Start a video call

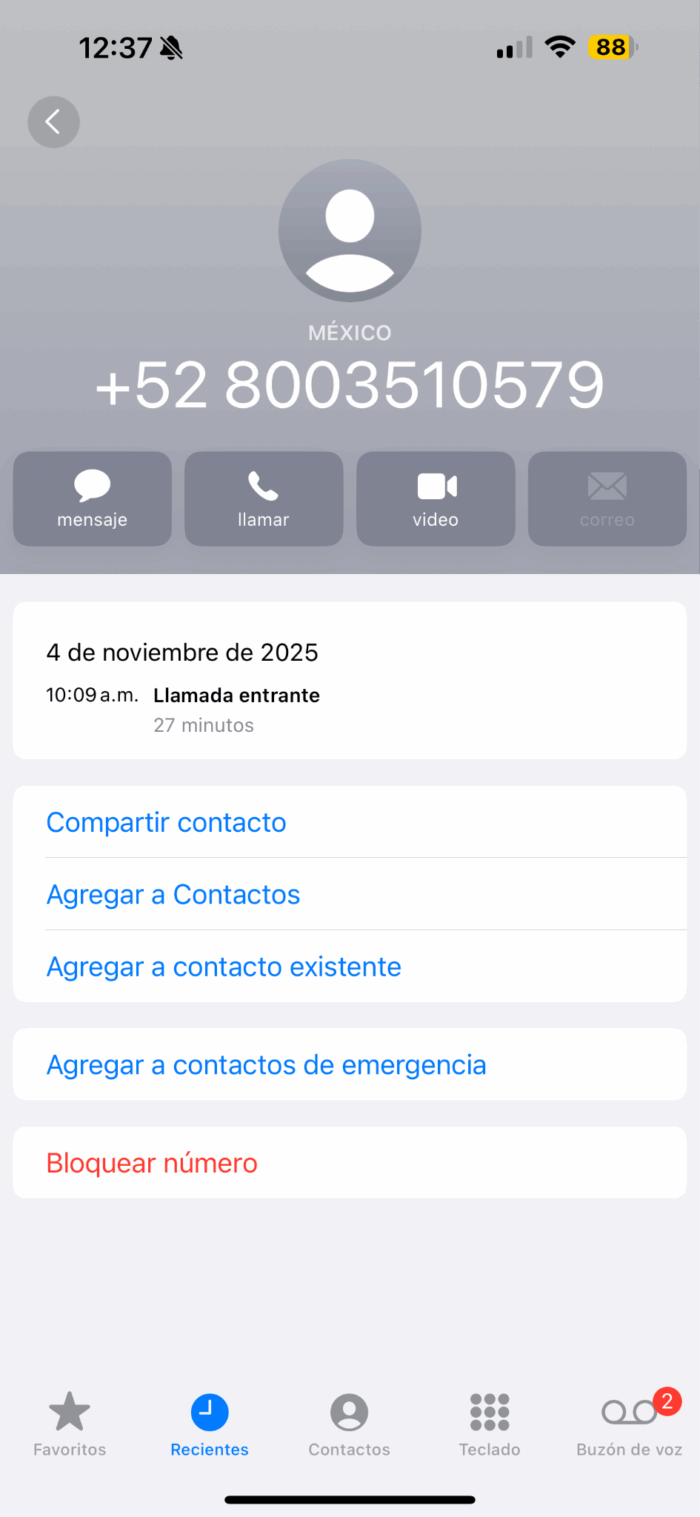(436, 498)
